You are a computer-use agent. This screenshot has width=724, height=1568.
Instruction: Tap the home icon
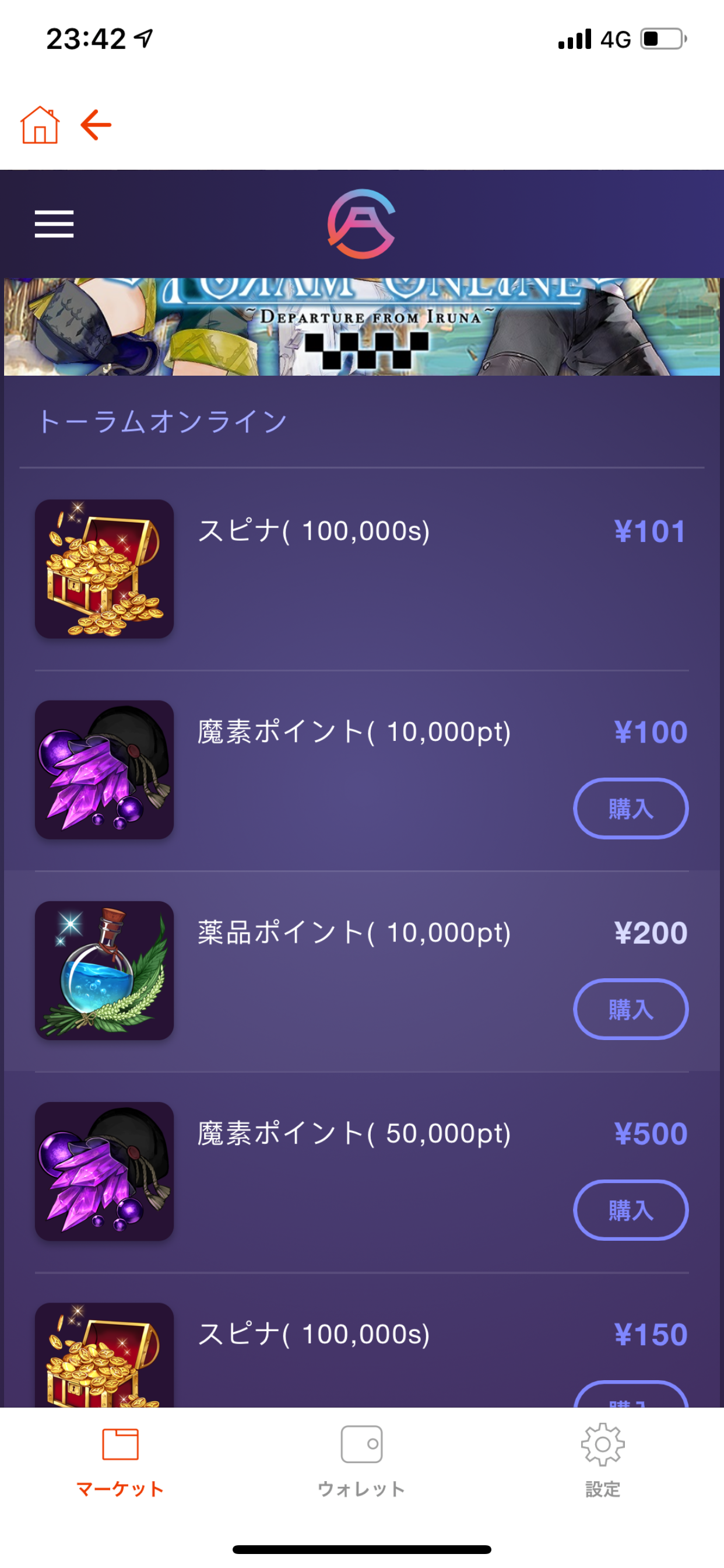click(x=40, y=125)
